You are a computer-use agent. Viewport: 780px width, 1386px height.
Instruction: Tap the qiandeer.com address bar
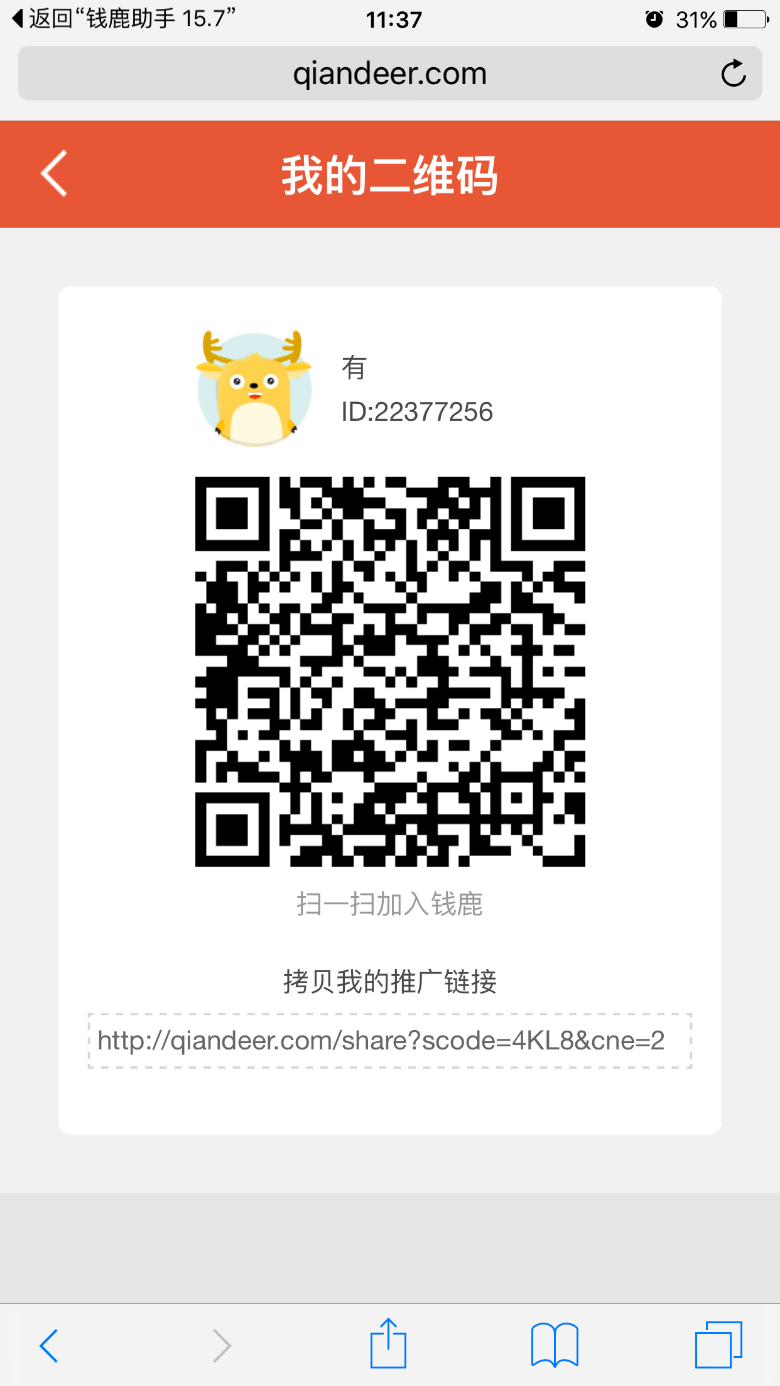(390, 73)
